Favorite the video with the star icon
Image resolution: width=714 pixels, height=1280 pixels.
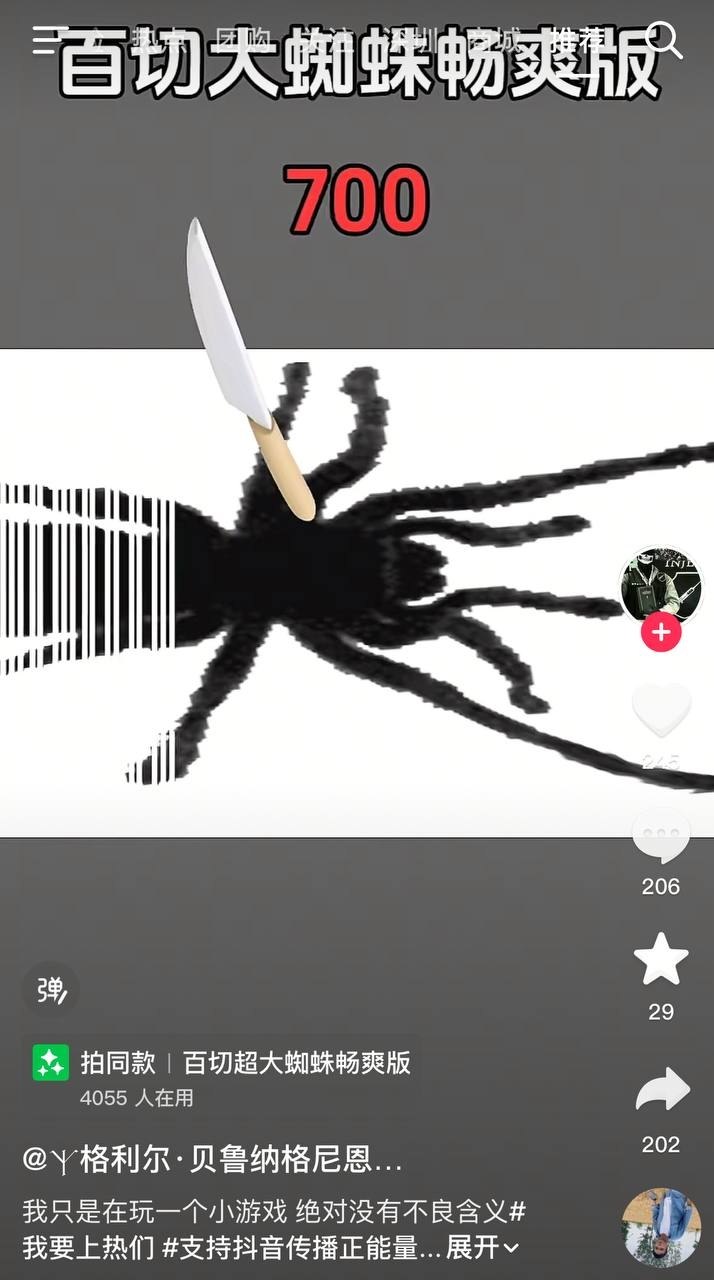(x=661, y=960)
